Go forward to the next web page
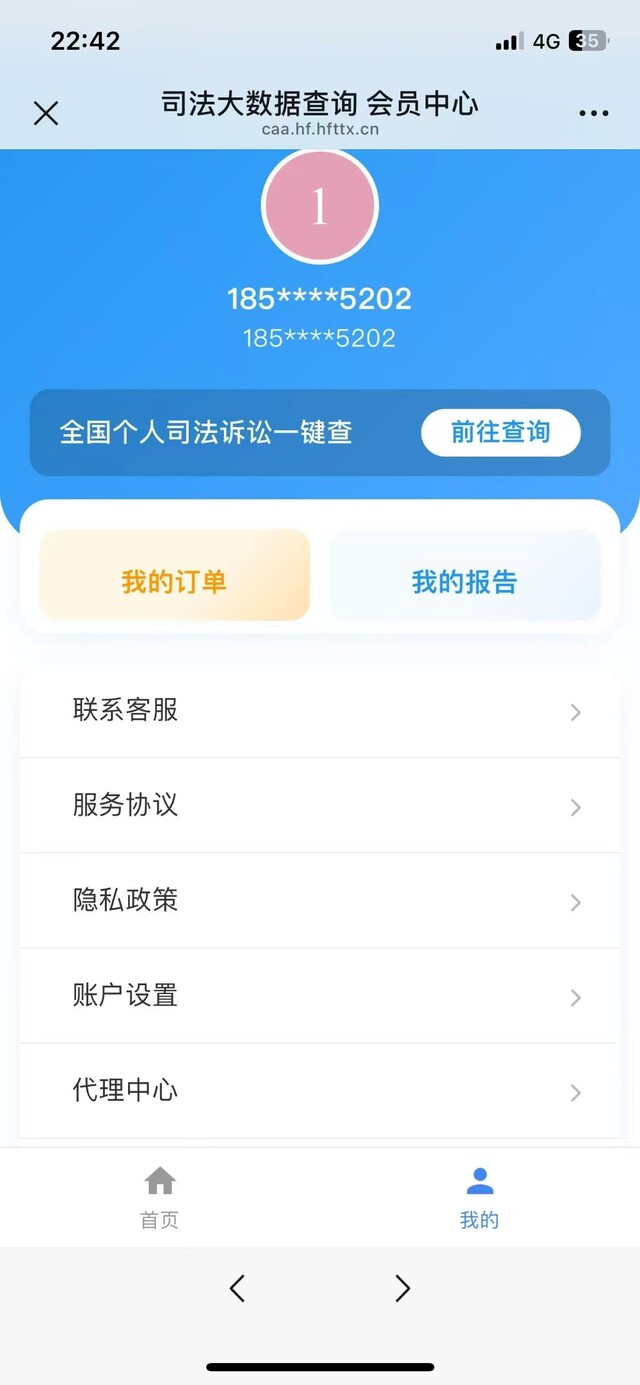Screen dimensions: 640x1385 point(402,1288)
